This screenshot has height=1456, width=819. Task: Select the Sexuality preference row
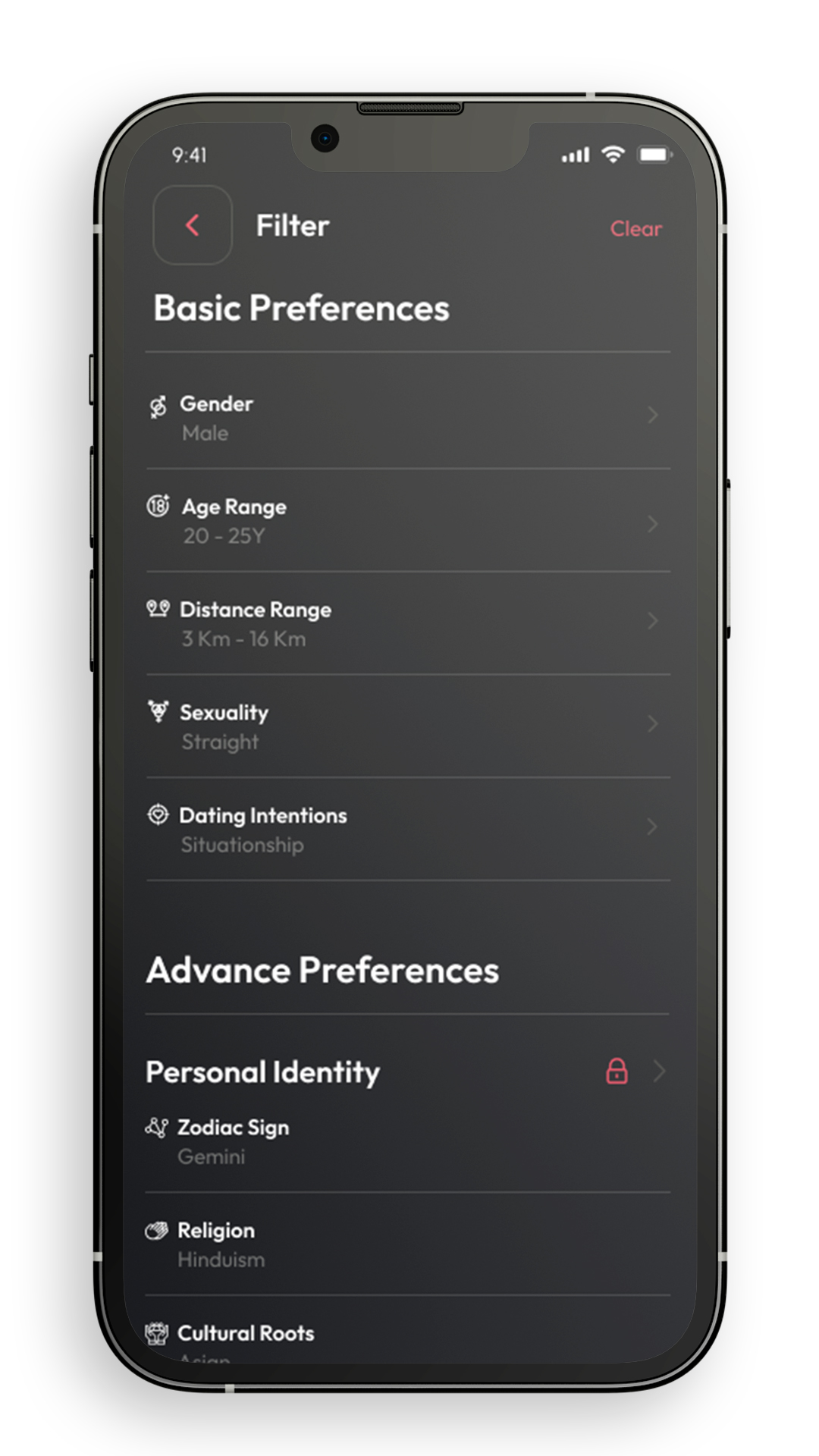click(408, 726)
